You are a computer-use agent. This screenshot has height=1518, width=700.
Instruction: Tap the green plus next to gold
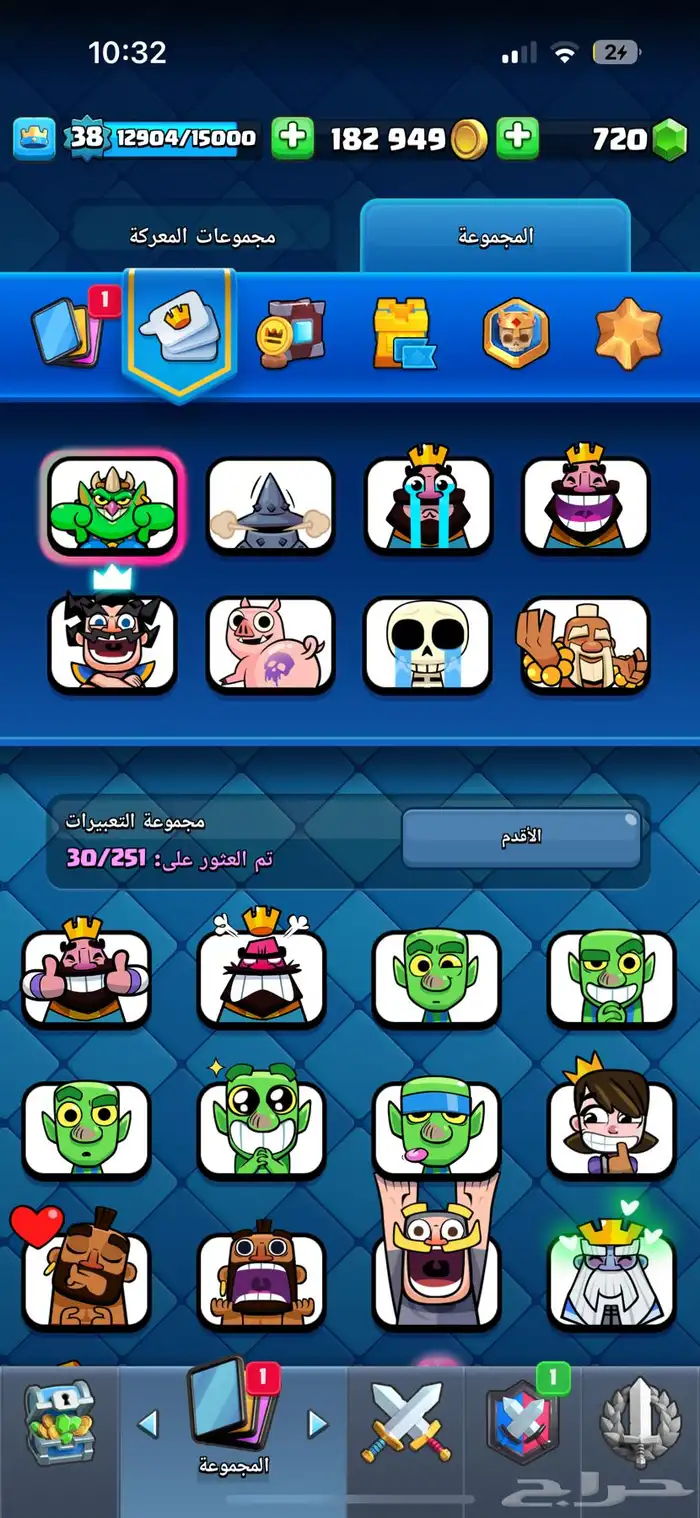(x=292, y=139)
